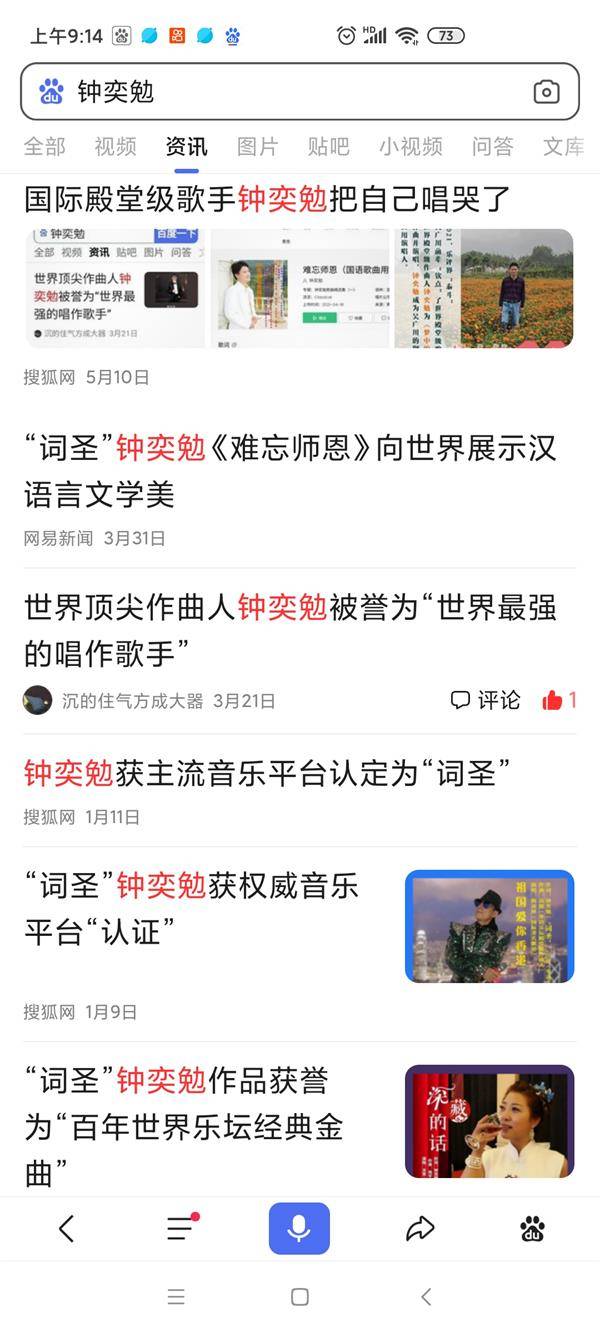This screenshot has width=600, height=1333.
Task: Open the 难忘师恩 article from 网易新闻
Action: pyautogui.click(x=290, y=470)
